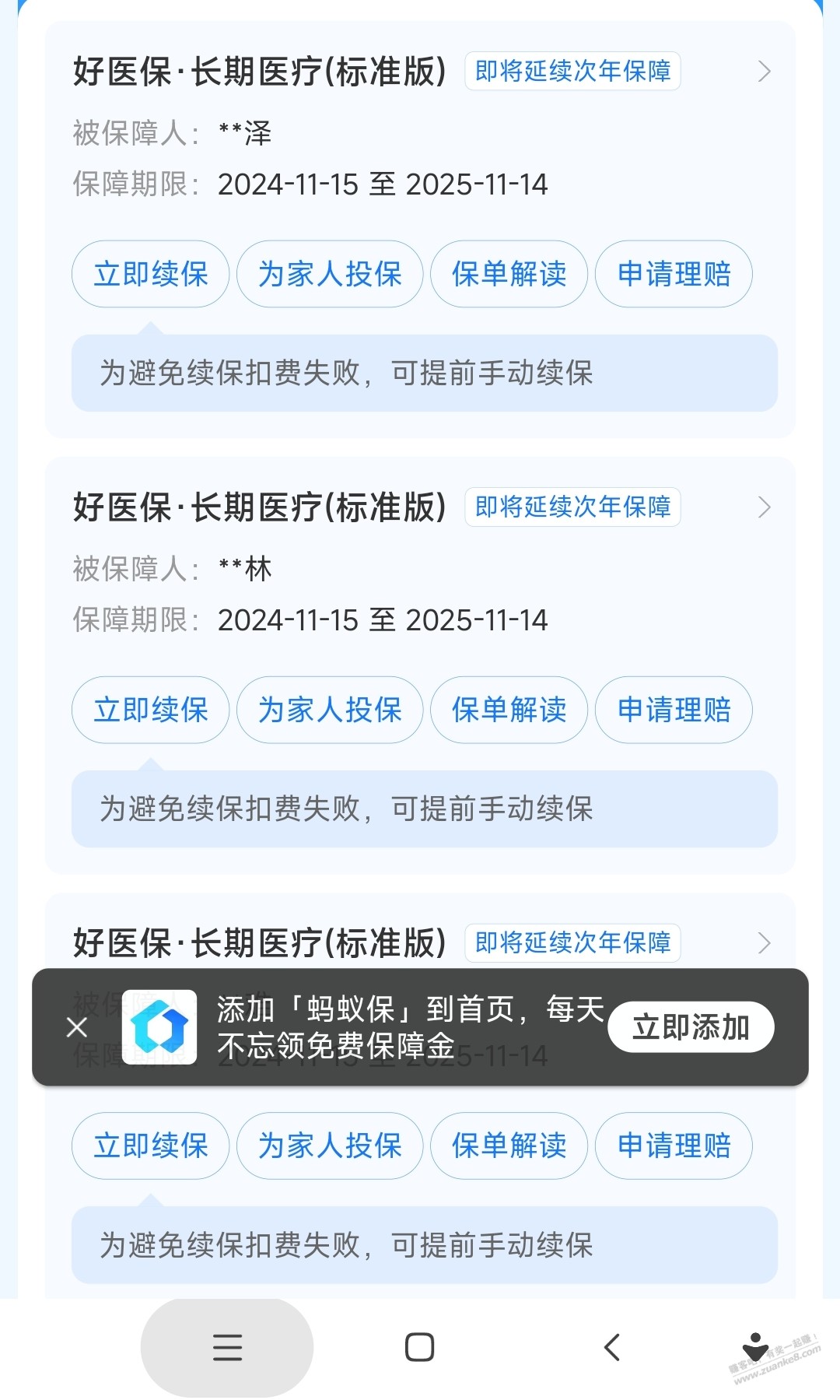840x1400 pixels.
Task: View 保单解读 for **林's policy
Action: 509,710
